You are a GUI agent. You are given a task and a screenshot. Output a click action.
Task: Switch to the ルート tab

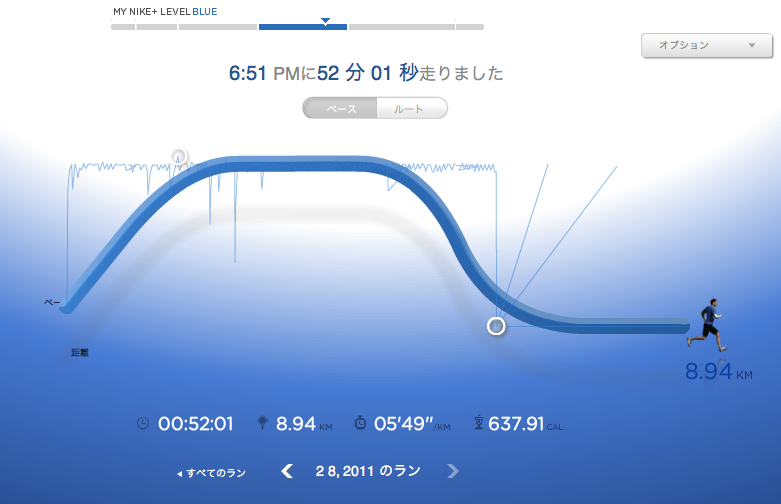[x=411, y=108]
